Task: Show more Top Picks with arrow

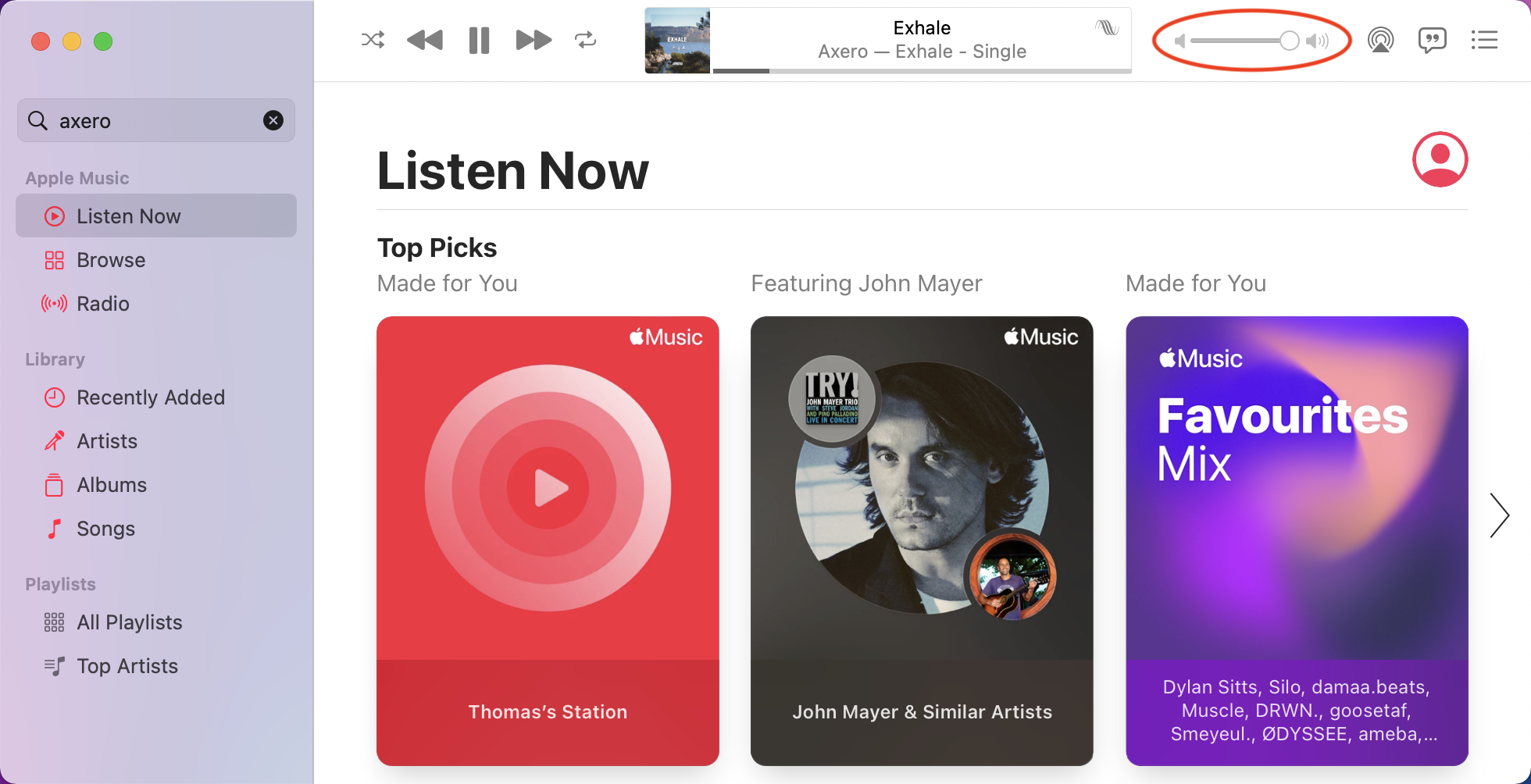Action: [1498, 515]
